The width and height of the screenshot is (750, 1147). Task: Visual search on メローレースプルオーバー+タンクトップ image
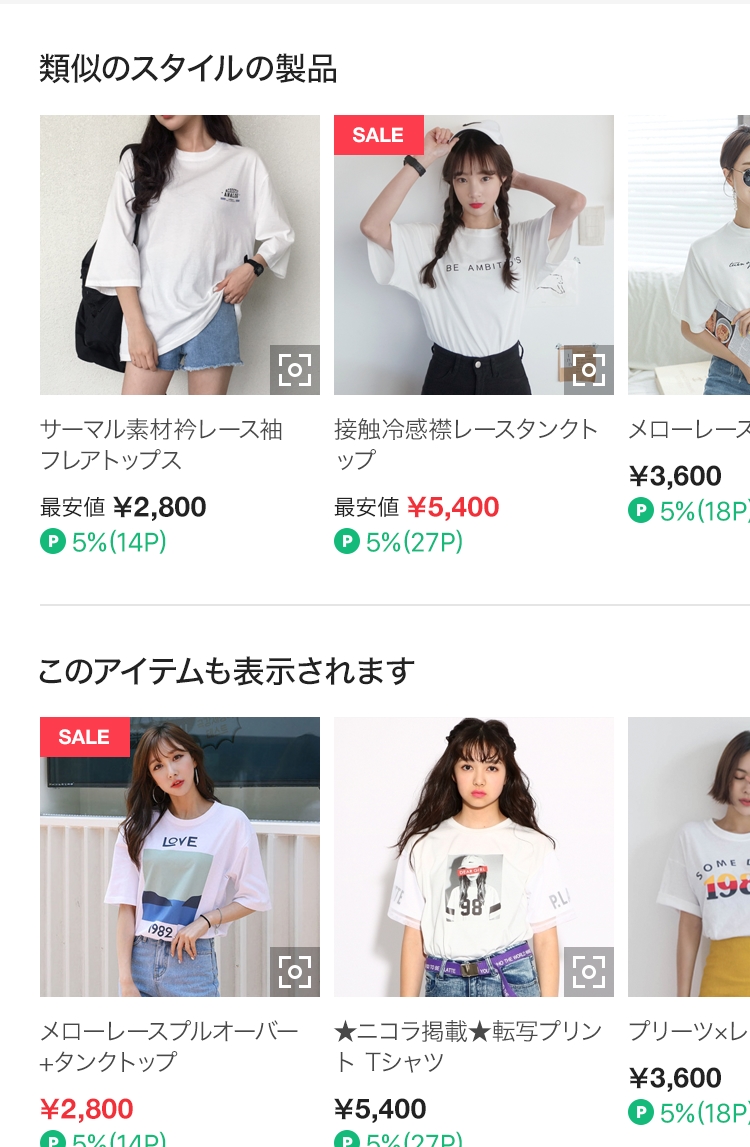click(295, 972)
